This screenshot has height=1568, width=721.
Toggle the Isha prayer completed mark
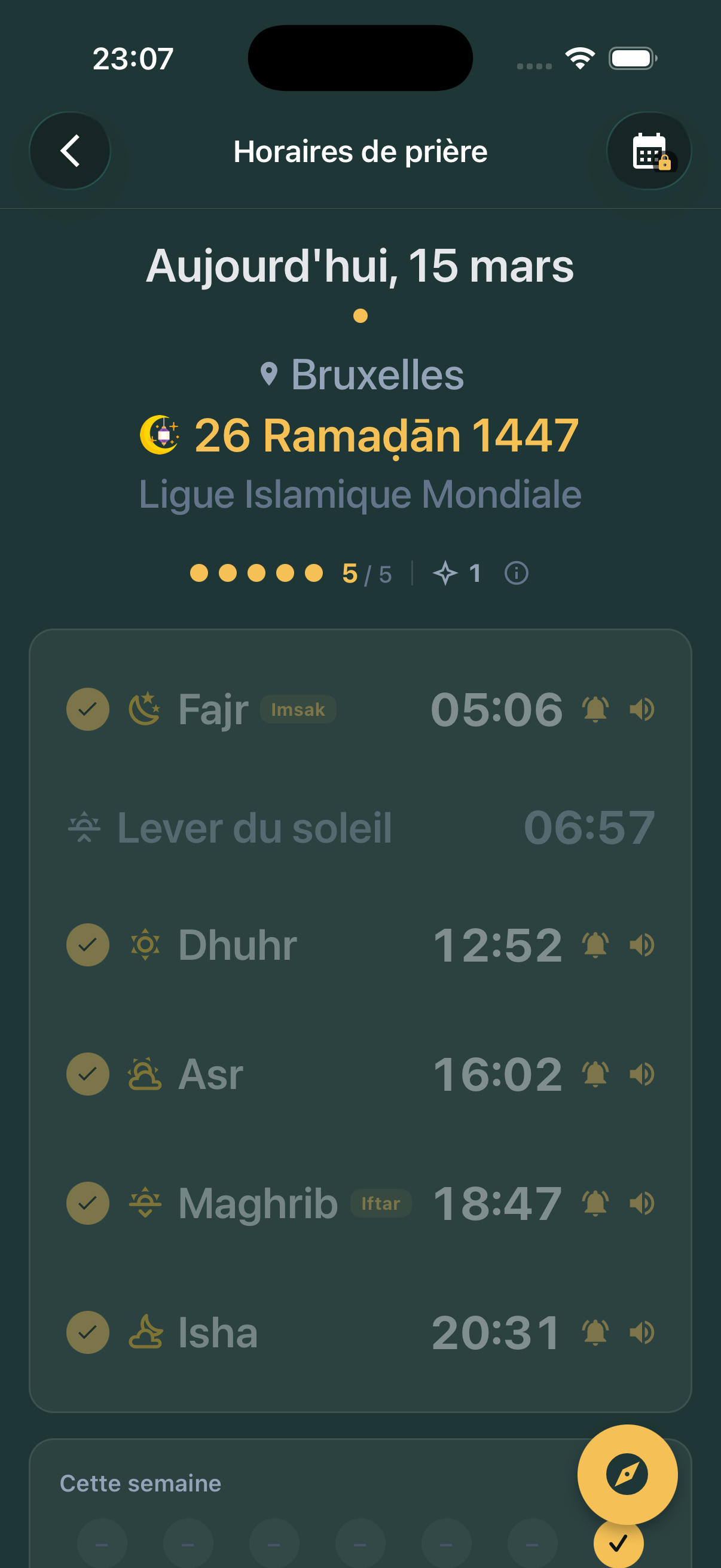[x=88, y=1332]
